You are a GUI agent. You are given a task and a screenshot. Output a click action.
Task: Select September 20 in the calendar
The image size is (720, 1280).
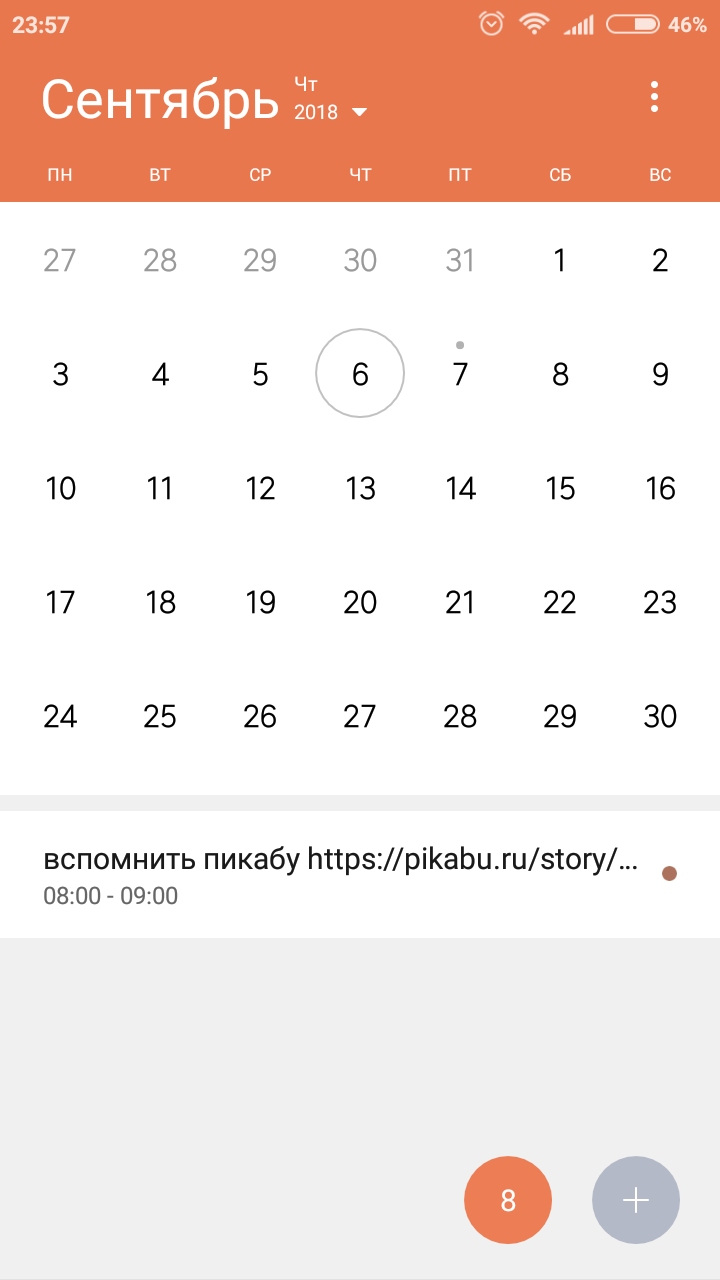pyautogui.click(x=360, y=602)
